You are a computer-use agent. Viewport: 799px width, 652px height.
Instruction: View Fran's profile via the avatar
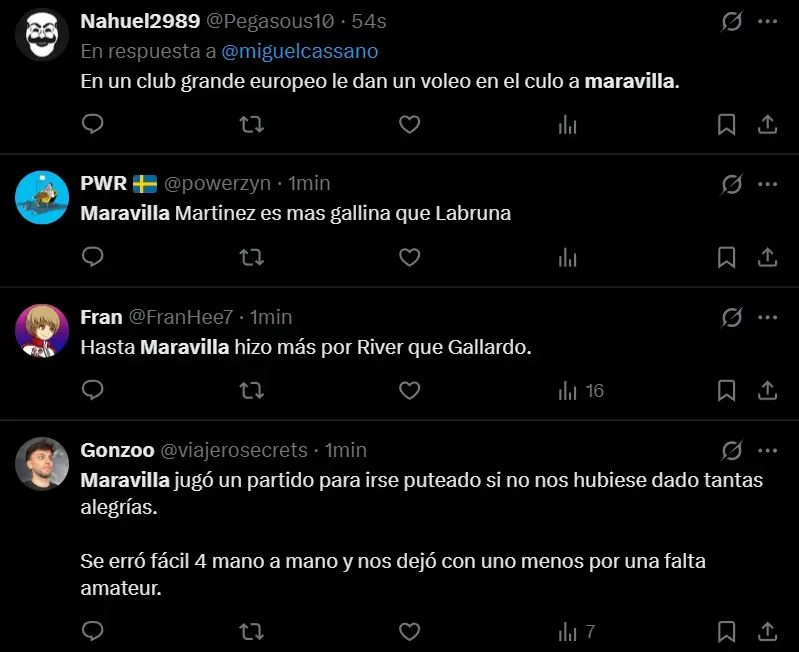point(42,330)
